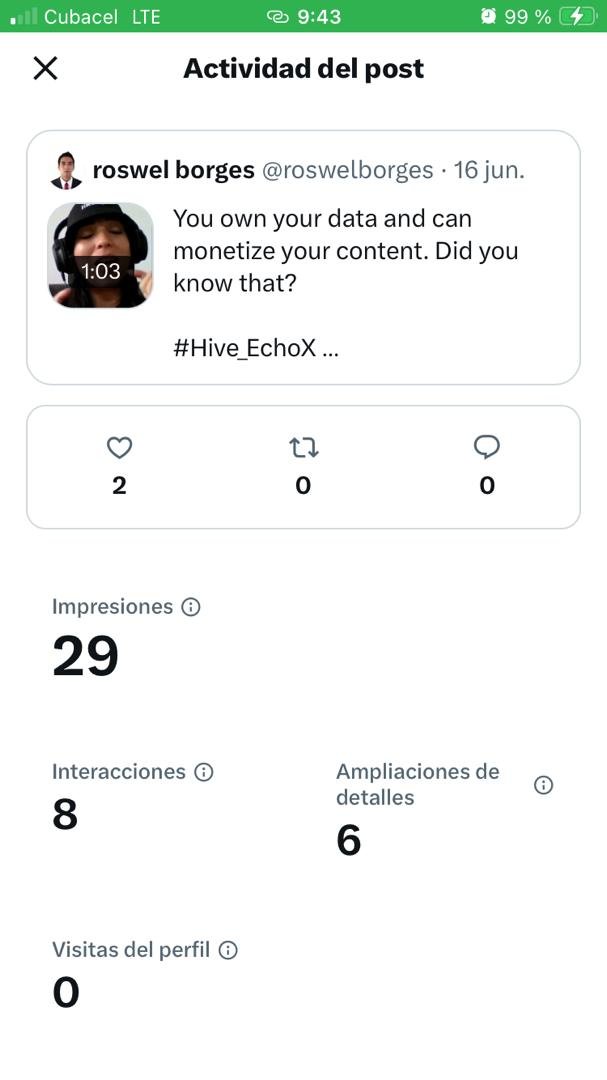Show info about Interacciones
The image size is (607, 1080).
[x=204, y=772]
